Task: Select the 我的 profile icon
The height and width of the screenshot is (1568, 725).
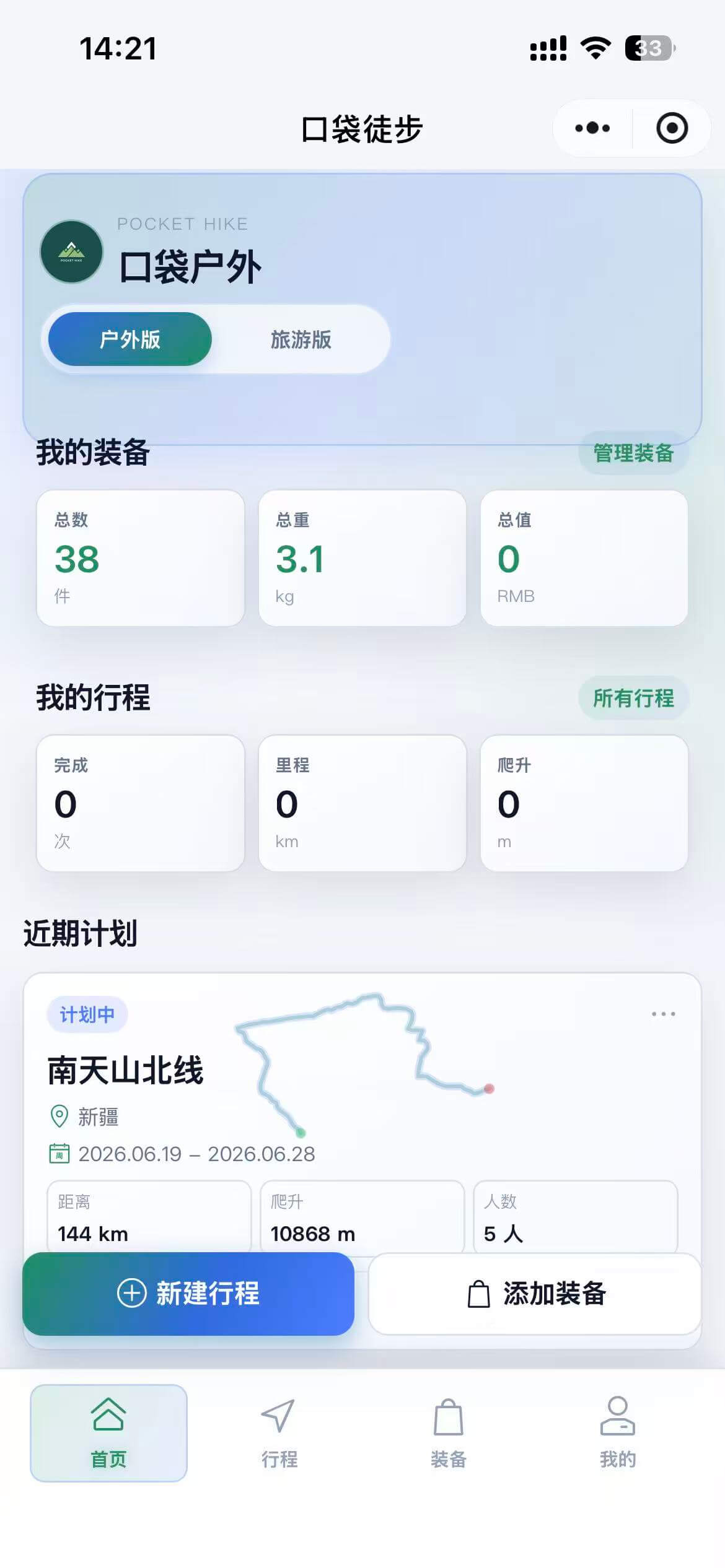Action: tap(618, 1416)
